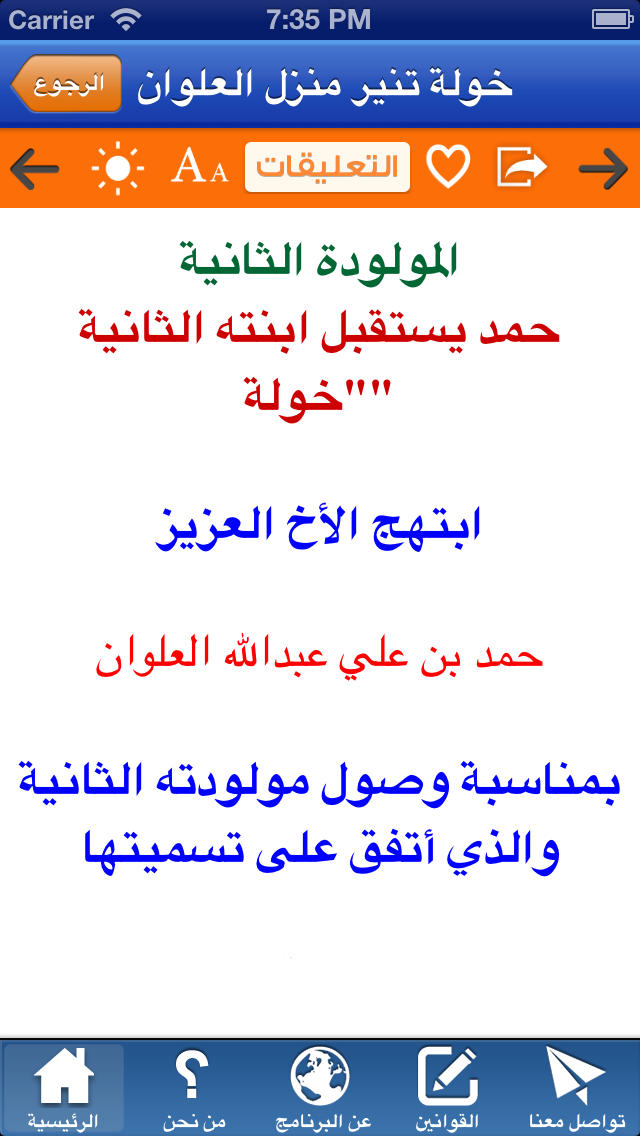Go to the previous article with left arrow

pos(34,169)
